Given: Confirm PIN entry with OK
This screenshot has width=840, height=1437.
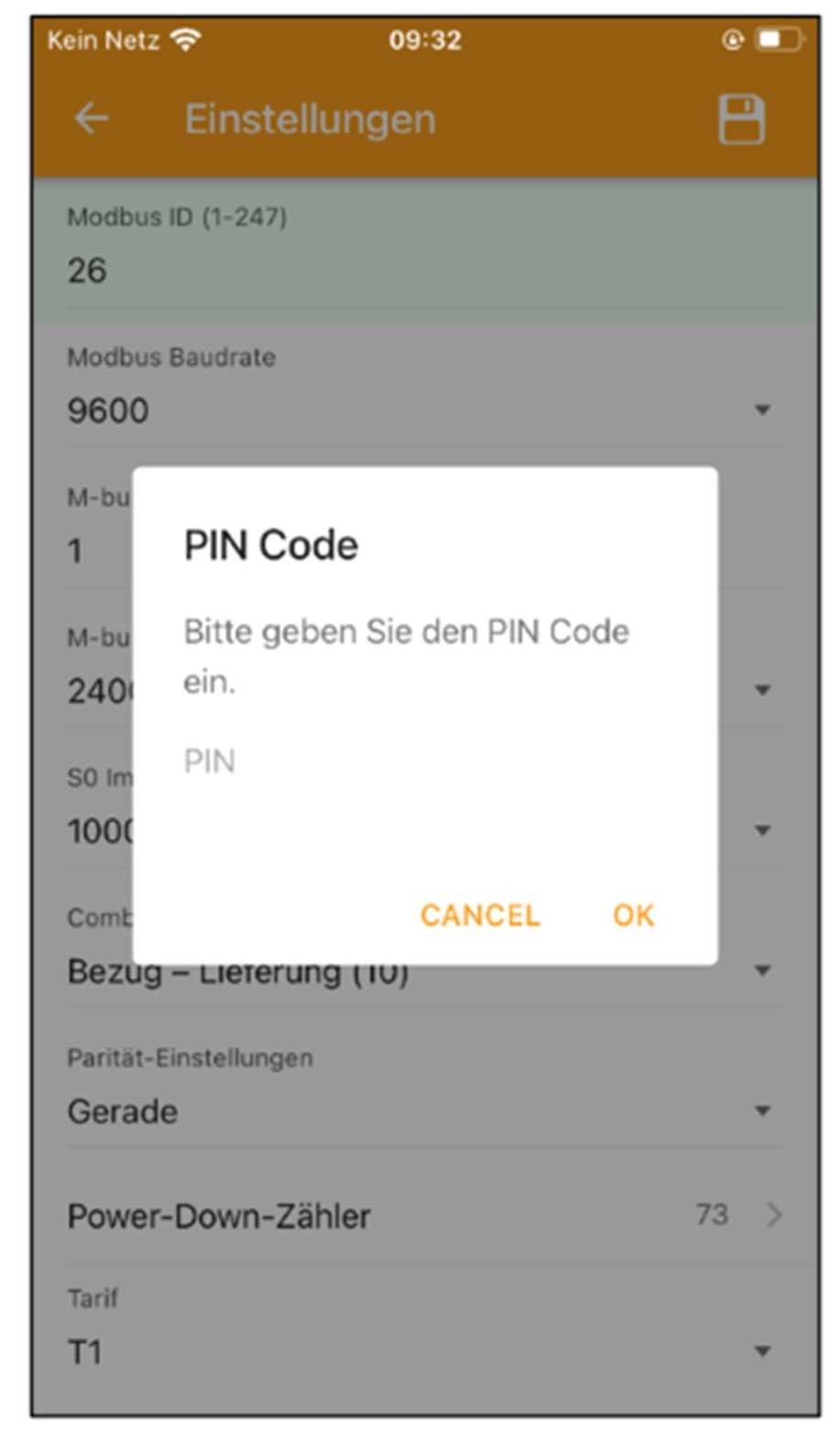Looking at the screenshot, I should coord(633,914).
